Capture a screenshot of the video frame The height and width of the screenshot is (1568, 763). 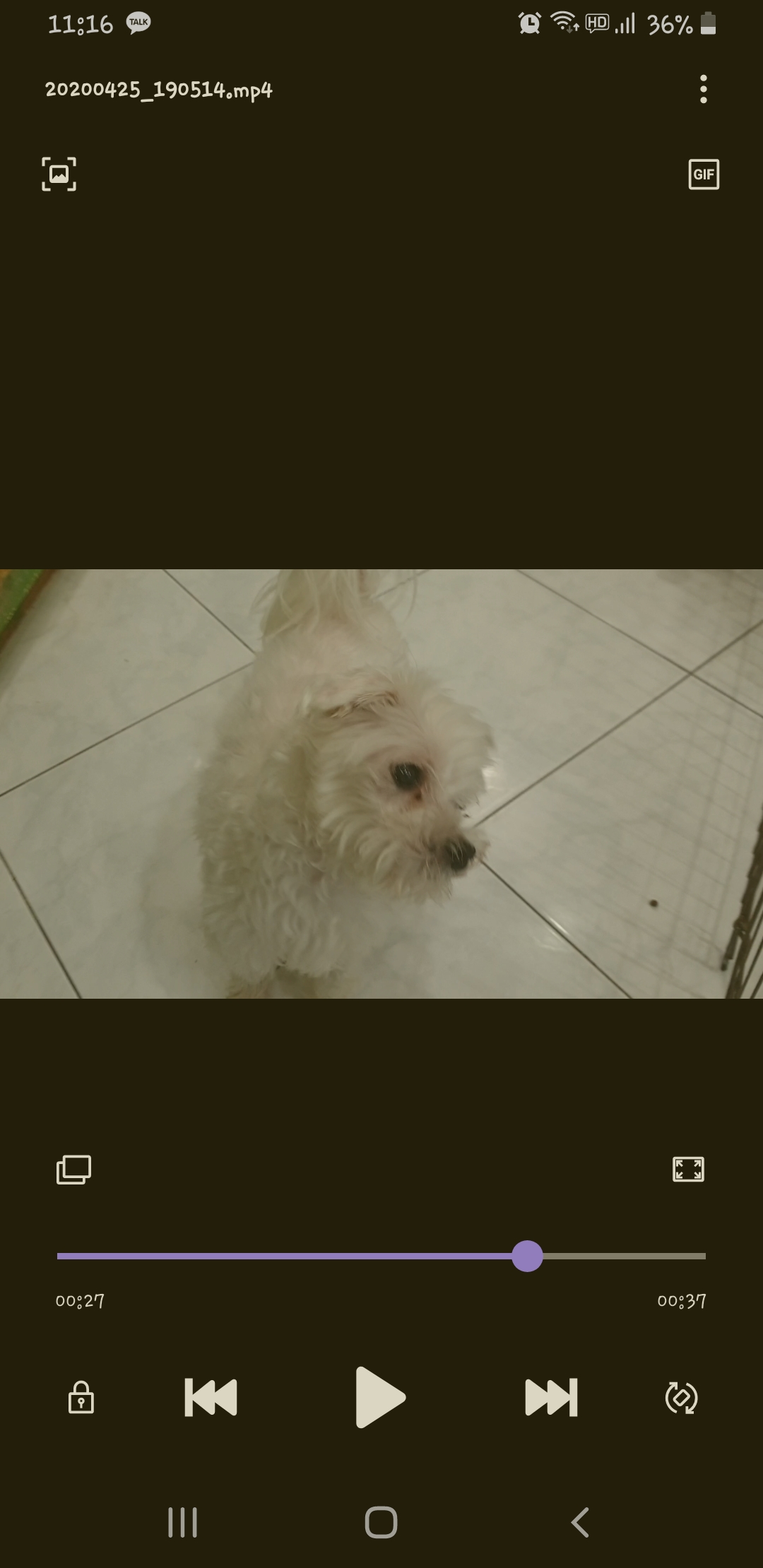[x=59, y=174]
